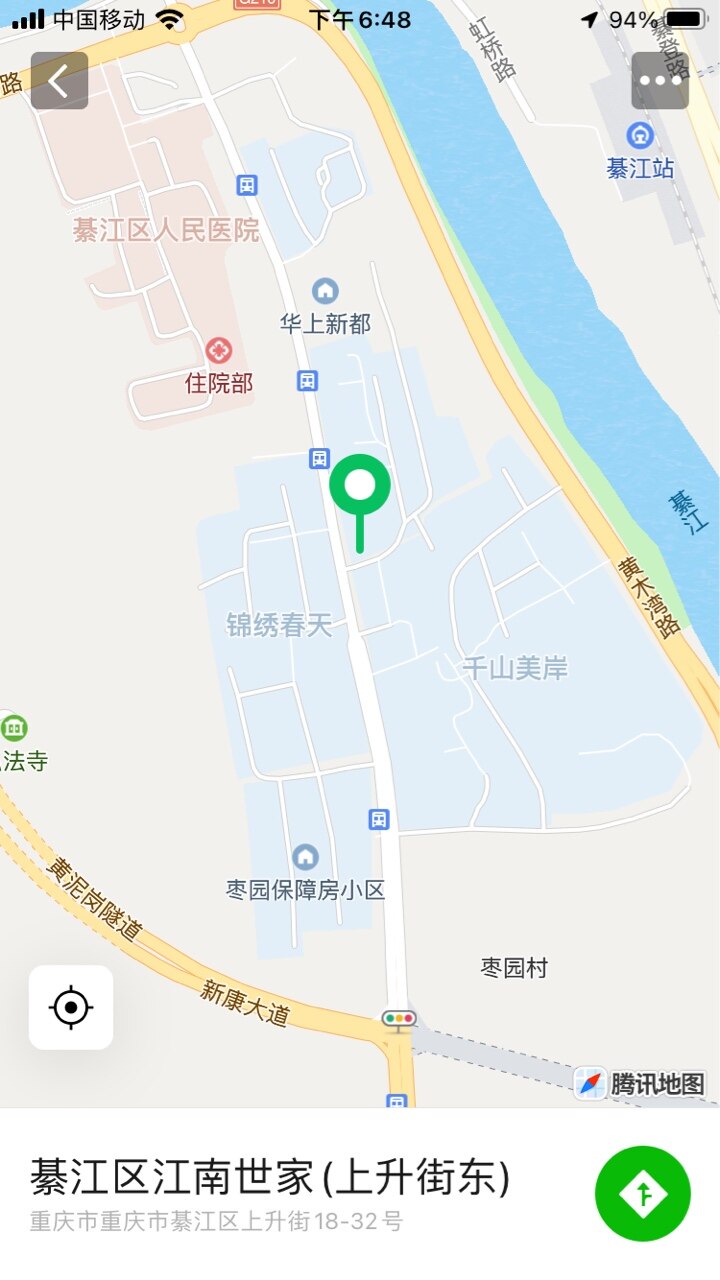Open the three-dot more options menu
This screenshot has width=720, height=1280.
pyautogui.click(x=660, y=81)
